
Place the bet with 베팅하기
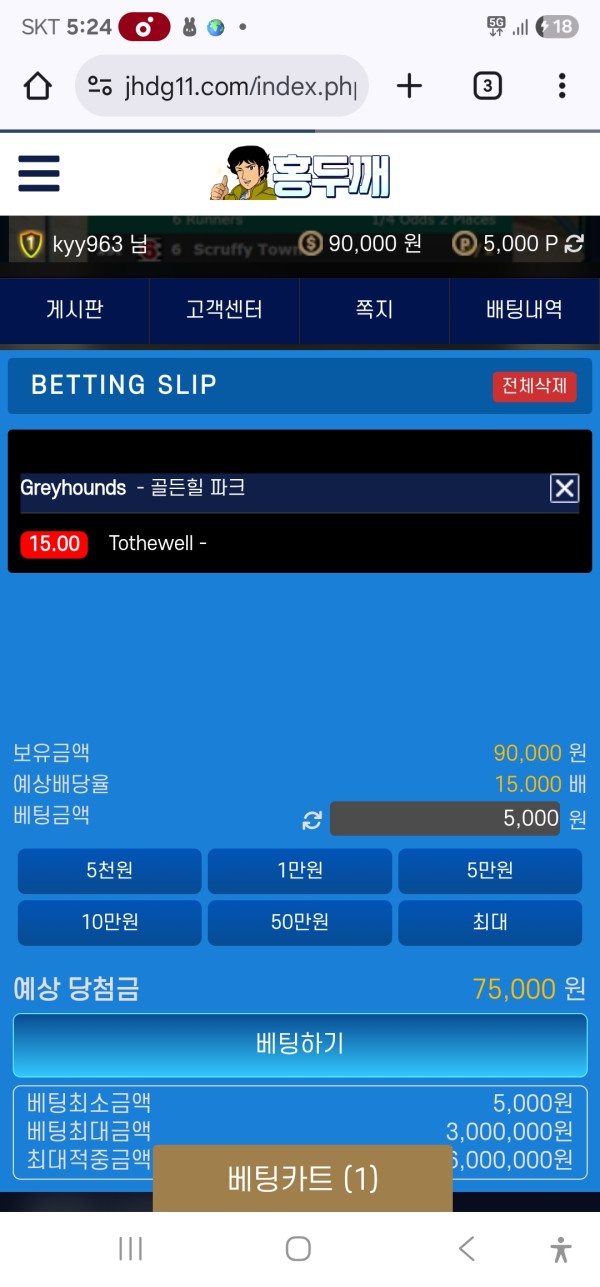(x=300, y=1045)
